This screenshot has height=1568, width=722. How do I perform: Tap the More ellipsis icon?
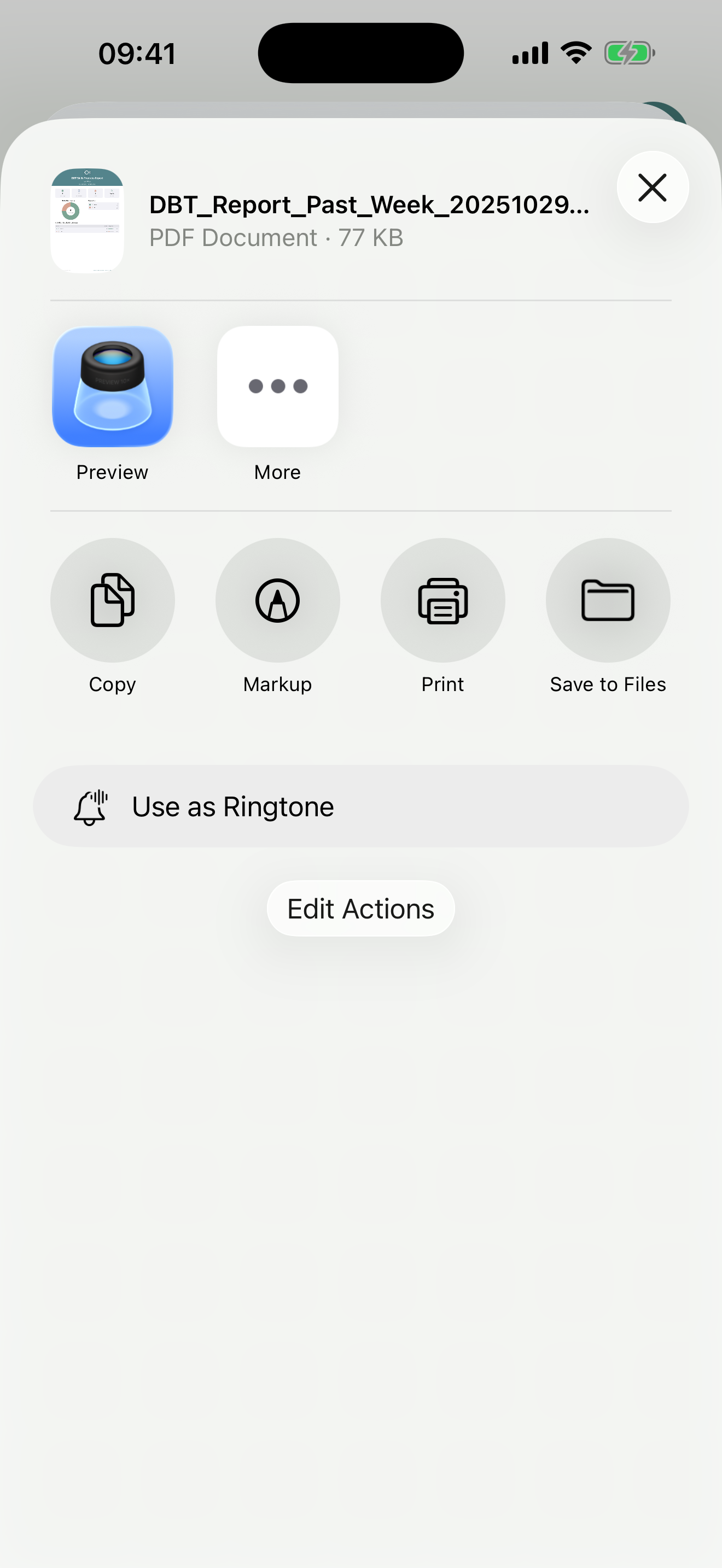[277, 385]
